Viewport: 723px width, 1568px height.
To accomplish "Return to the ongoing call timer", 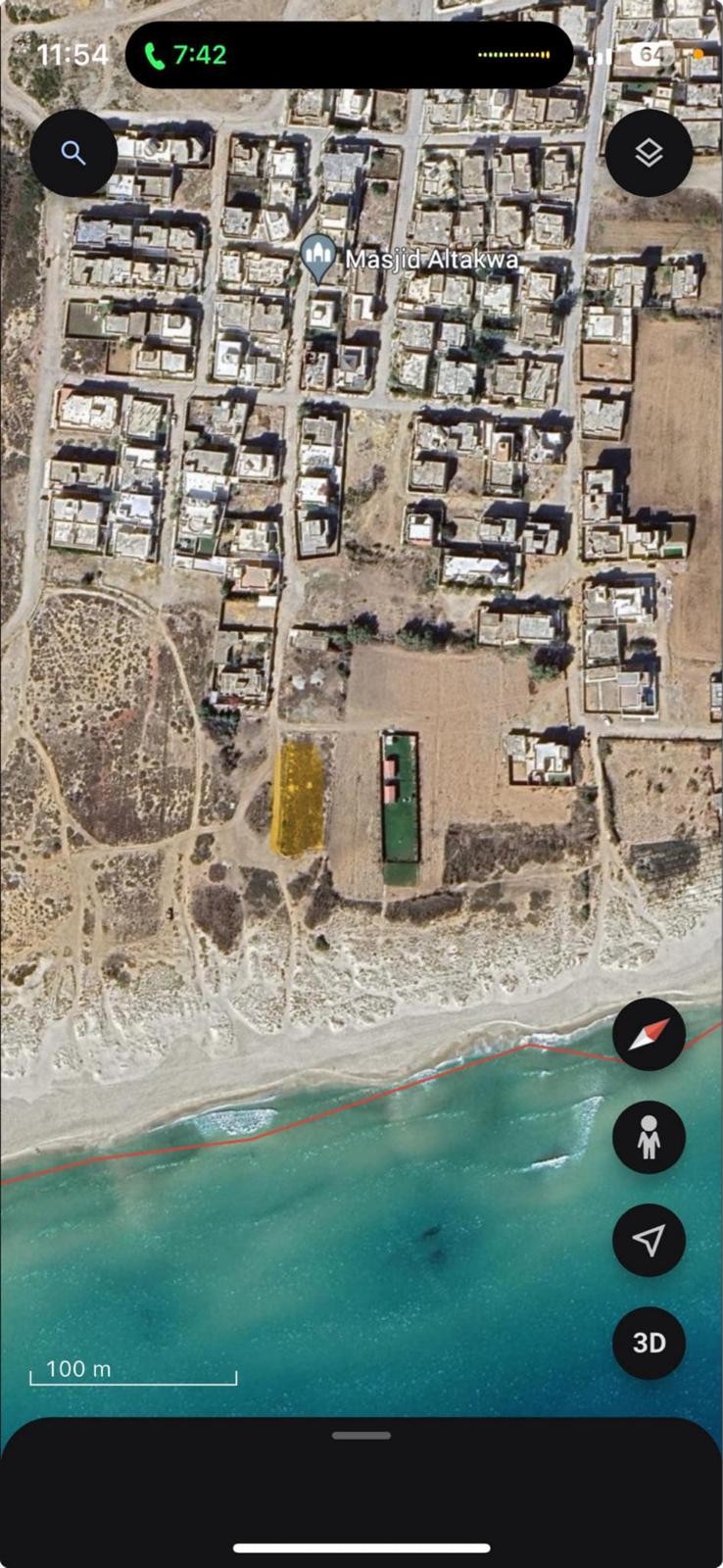I will 186,55.
